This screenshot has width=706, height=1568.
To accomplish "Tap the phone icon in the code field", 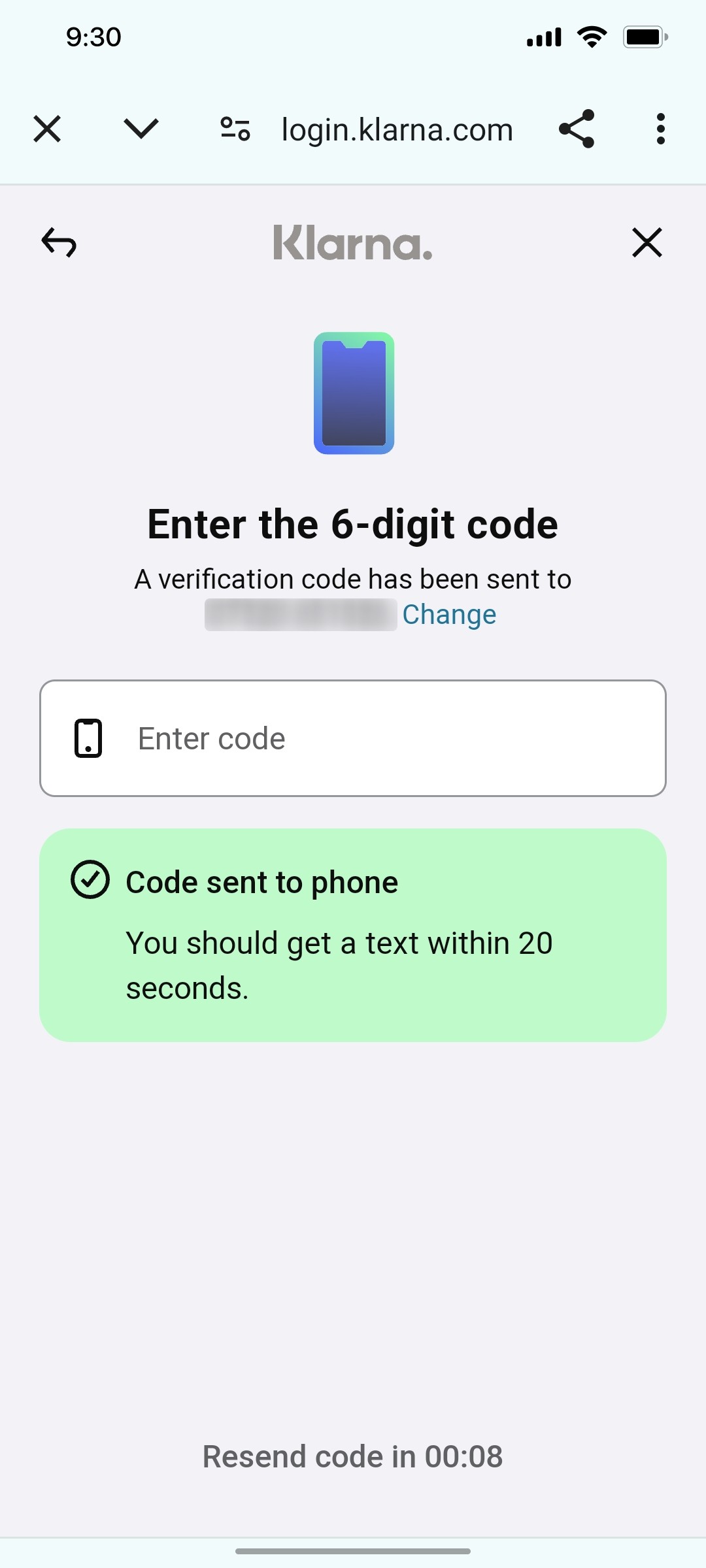I will pyautogui.click(x=89, y=738).
